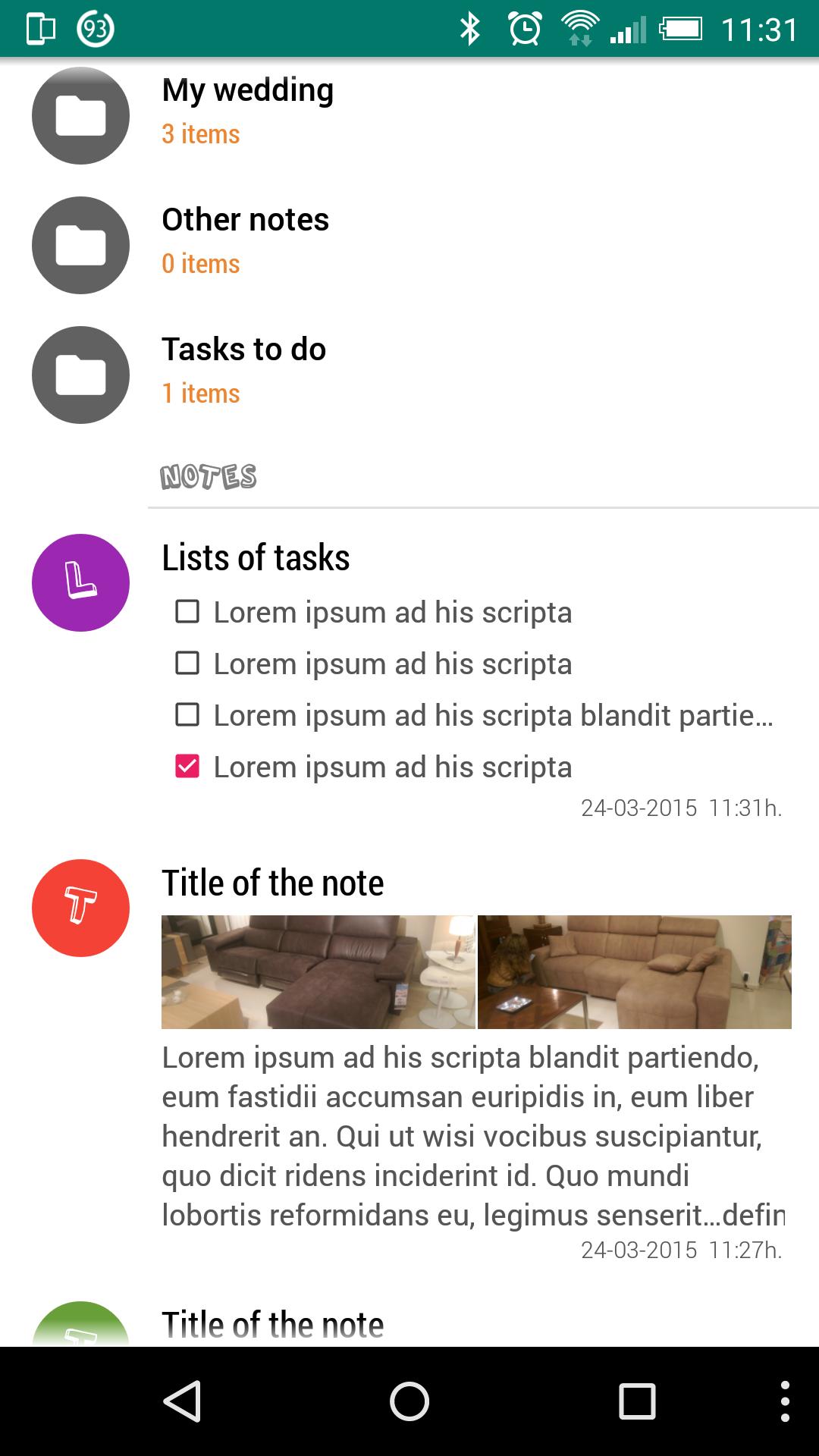Screen dimensions: 819x1456
Task: Open the navigation bar's three-dot menu
Action: click(785, 1401)
